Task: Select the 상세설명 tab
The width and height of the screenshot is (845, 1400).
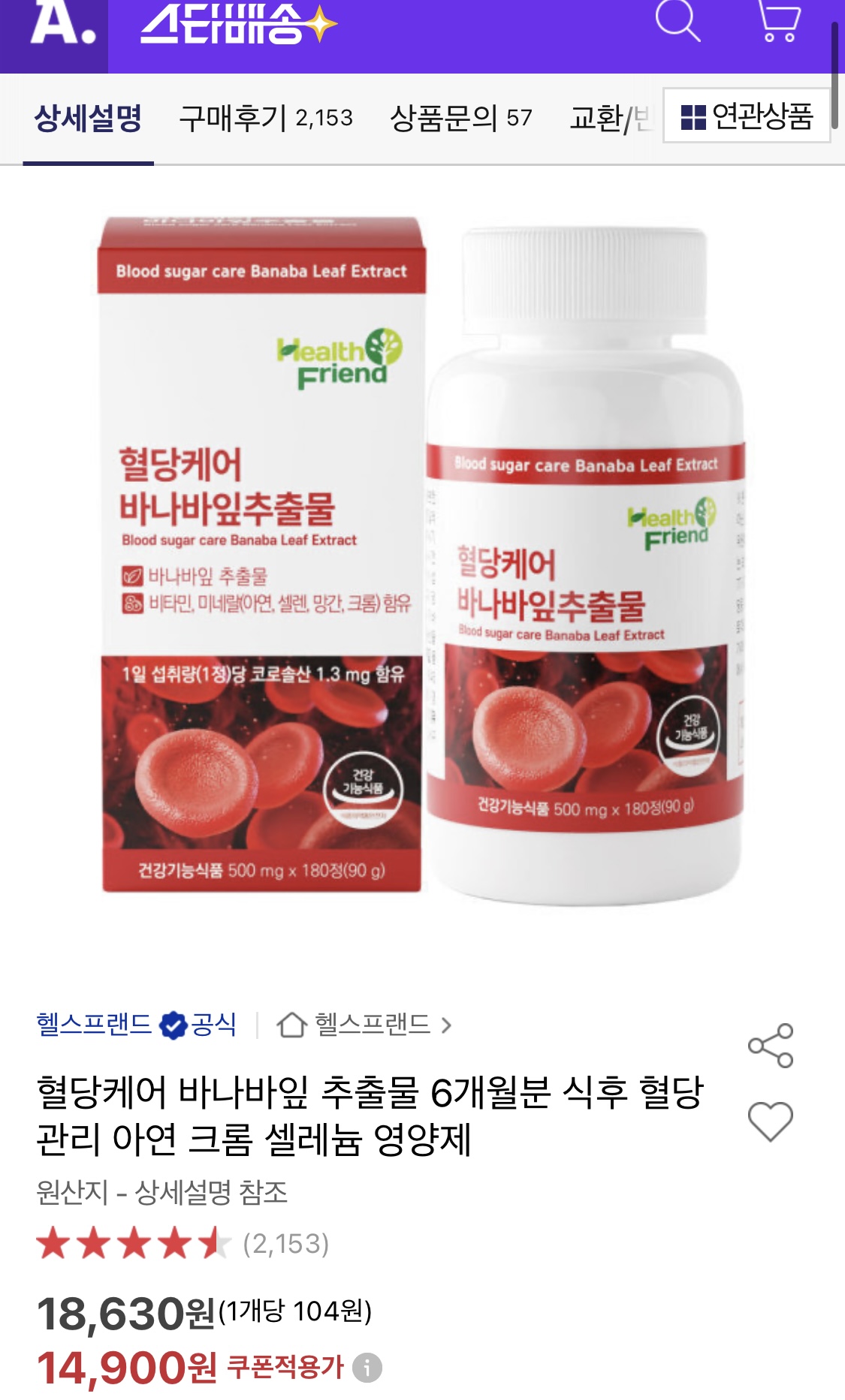Action: coord(88,118)
